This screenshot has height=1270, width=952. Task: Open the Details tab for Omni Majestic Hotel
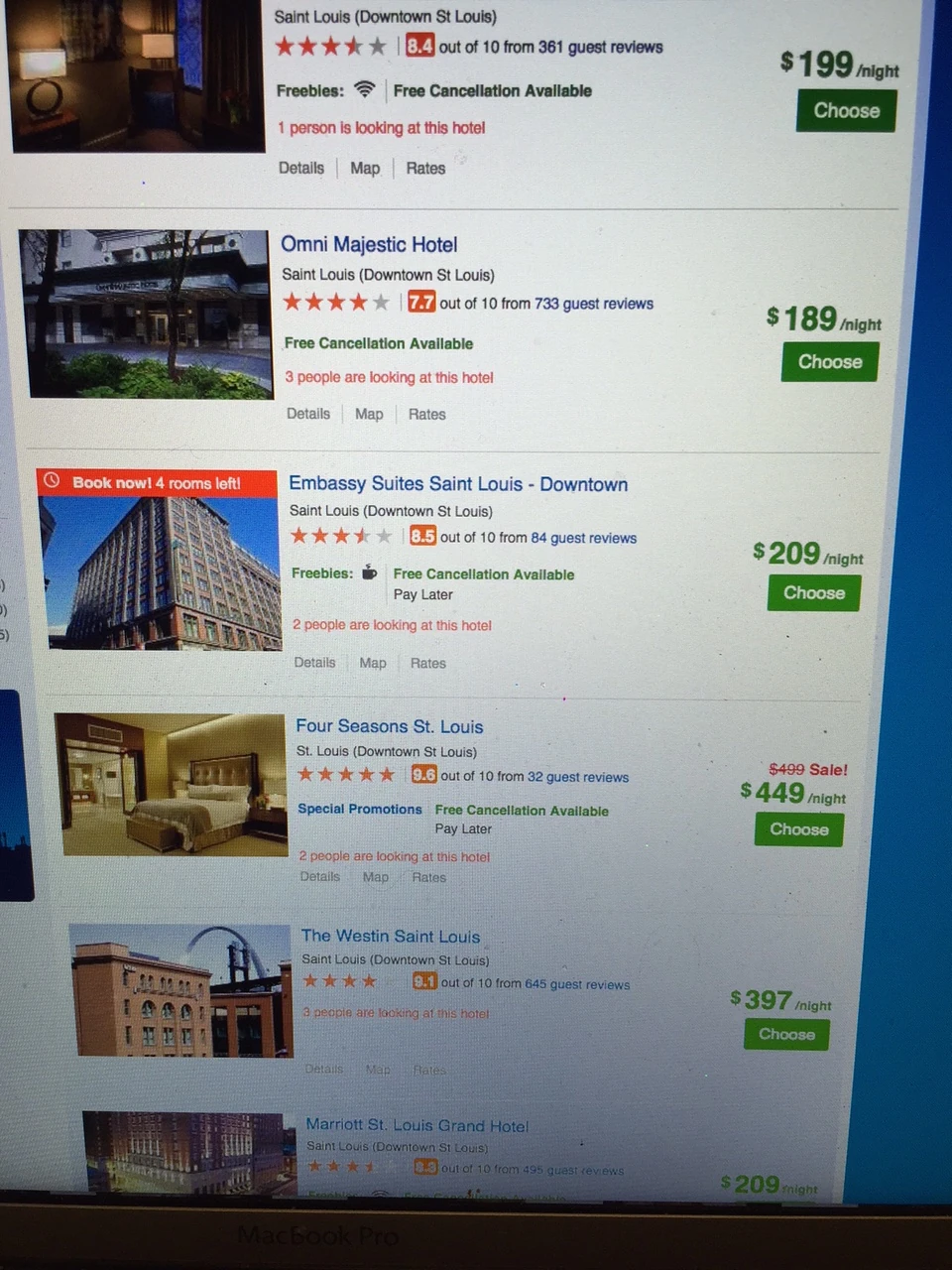coord(307,414)
